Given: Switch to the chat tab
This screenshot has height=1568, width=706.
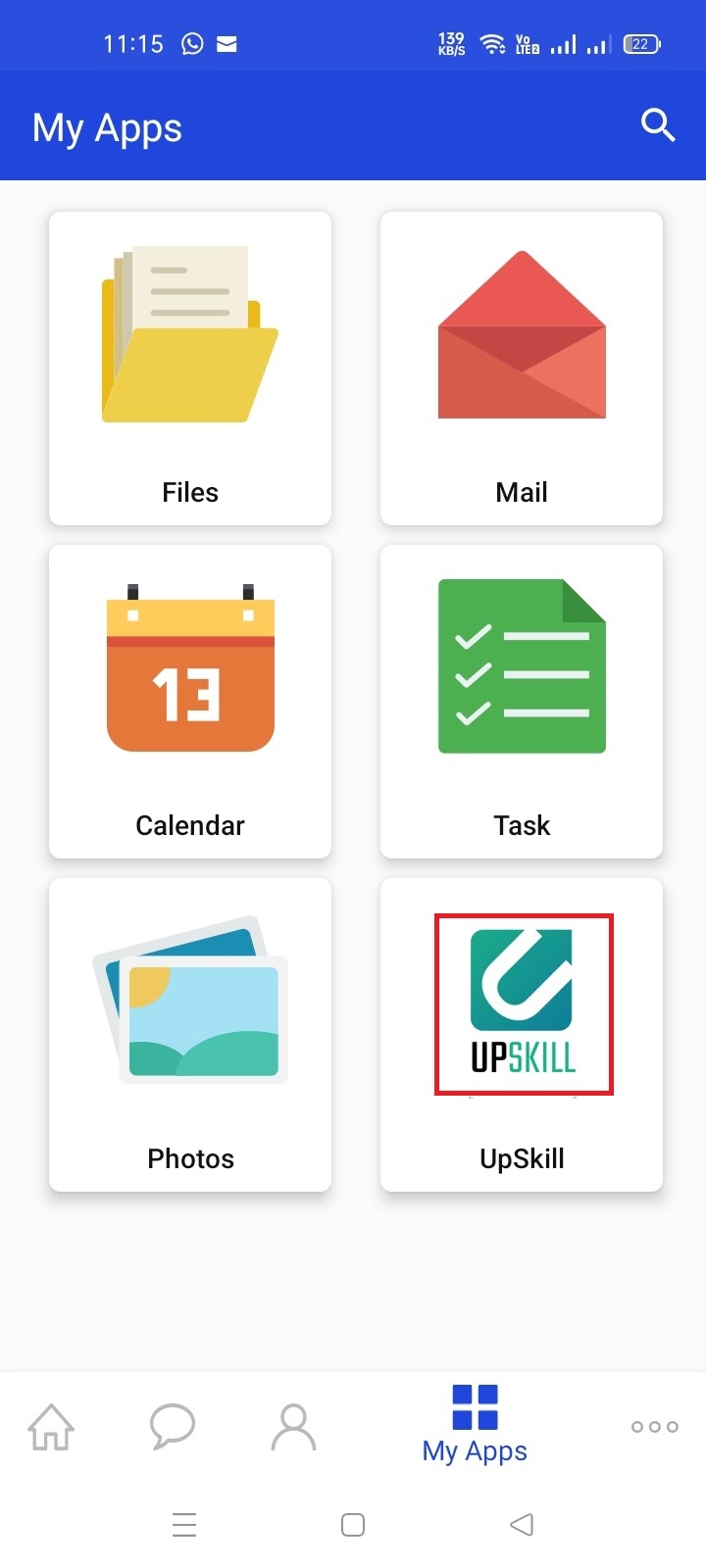Looking at the screenshot, I should (172, 1427).
